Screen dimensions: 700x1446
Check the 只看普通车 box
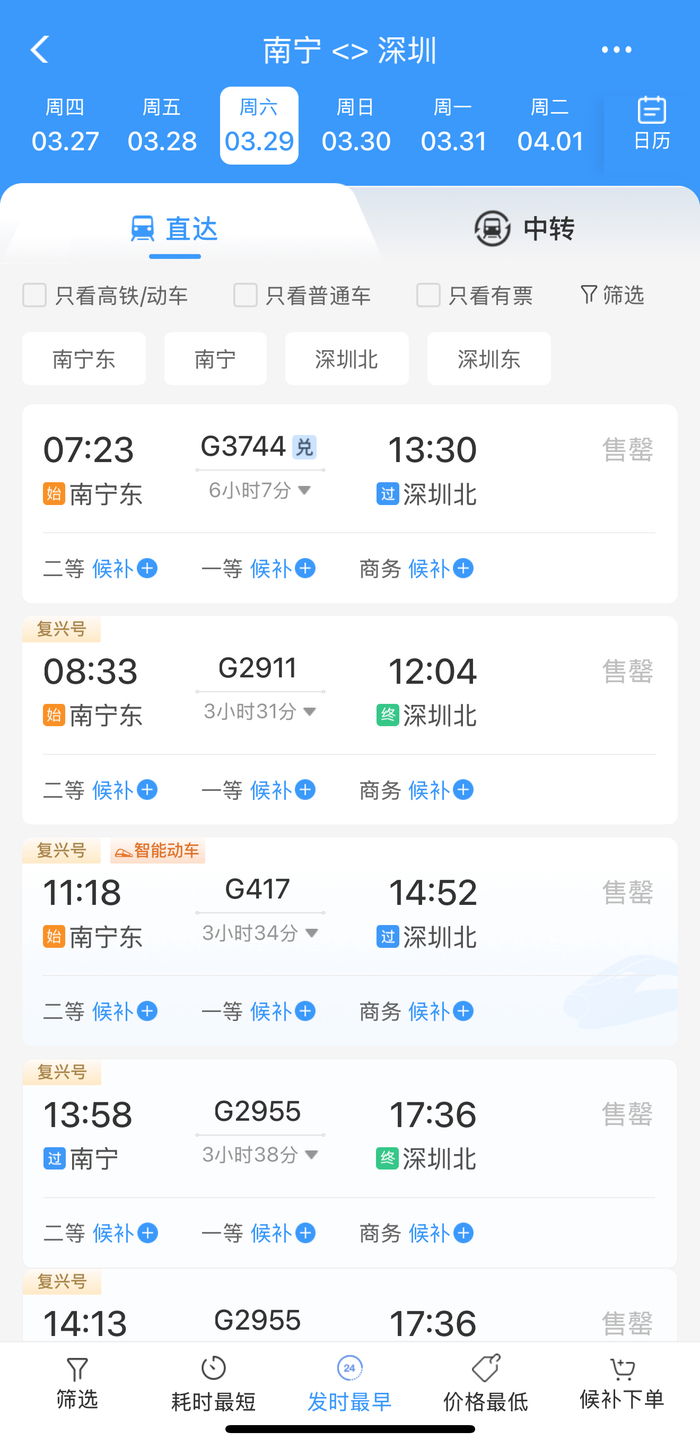pos(245,295)
